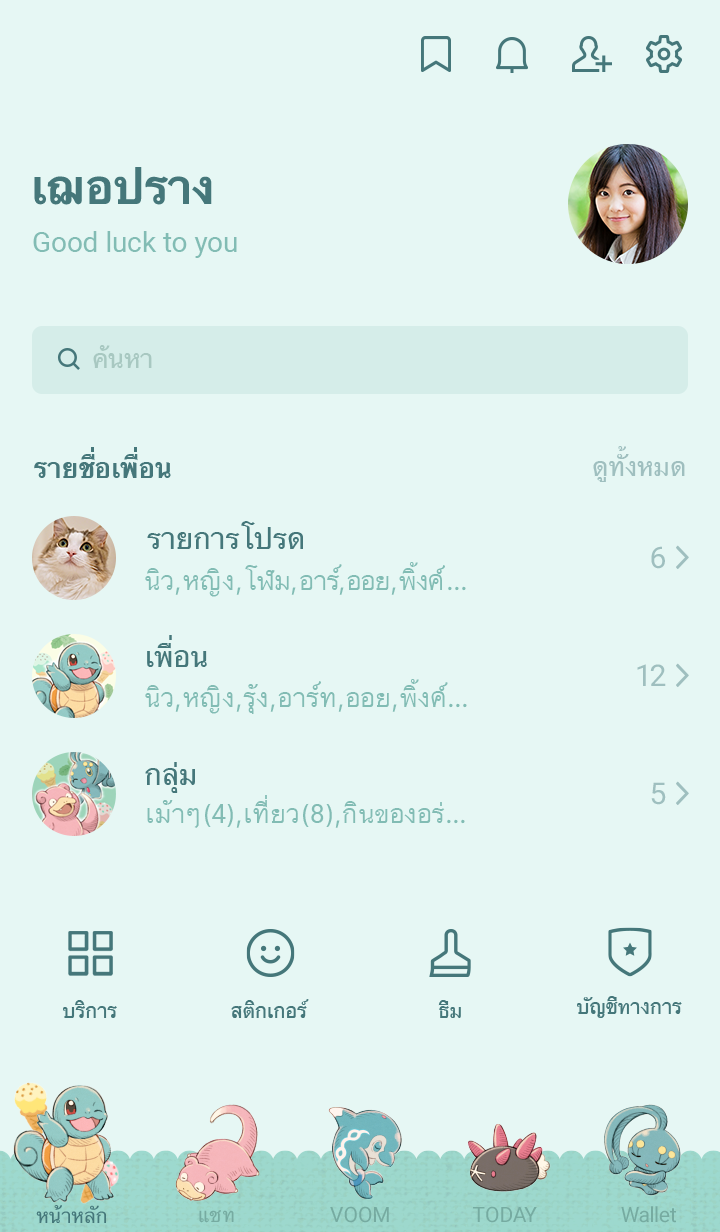This screenshot has width=720, height=1232.
Task: Open settings gear icon
Action: [664, 55]
